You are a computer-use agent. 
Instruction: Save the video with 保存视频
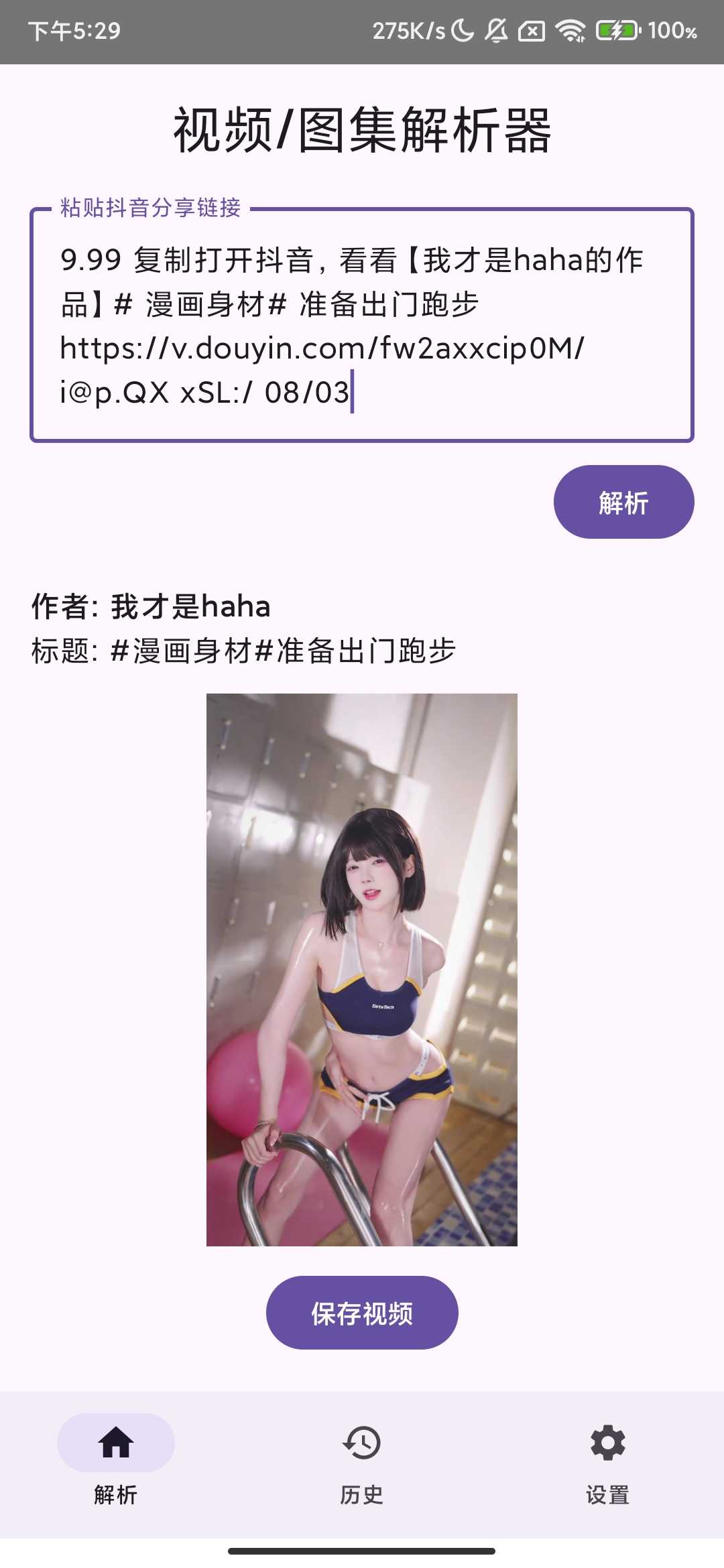(362, 1313)
